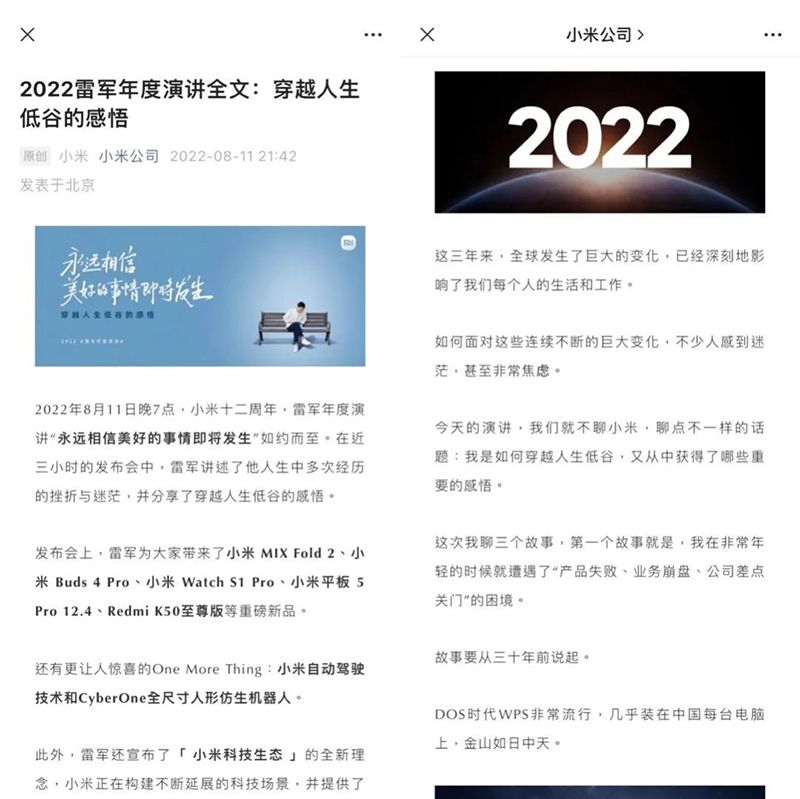The image size is (800, 799).
Task: View the 永远相信美好的事情即将发生 banner image
Action: [x=200, y=296]
